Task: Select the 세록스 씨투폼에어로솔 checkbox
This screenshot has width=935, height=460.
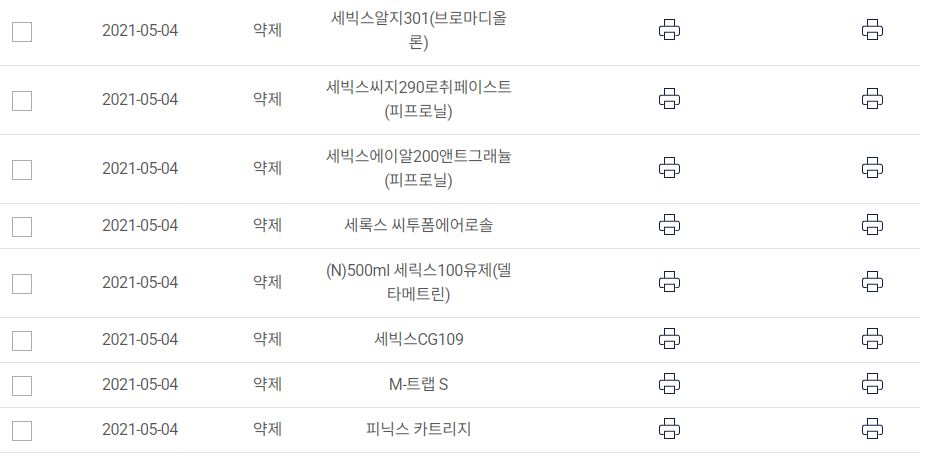Action: 22,227
